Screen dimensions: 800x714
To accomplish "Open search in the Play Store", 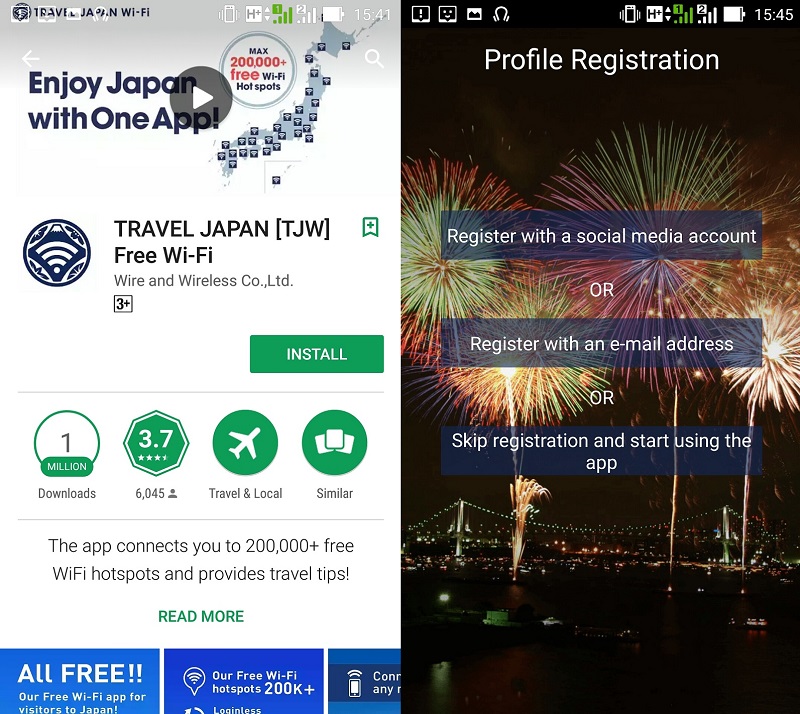I will tap(375, 59).
